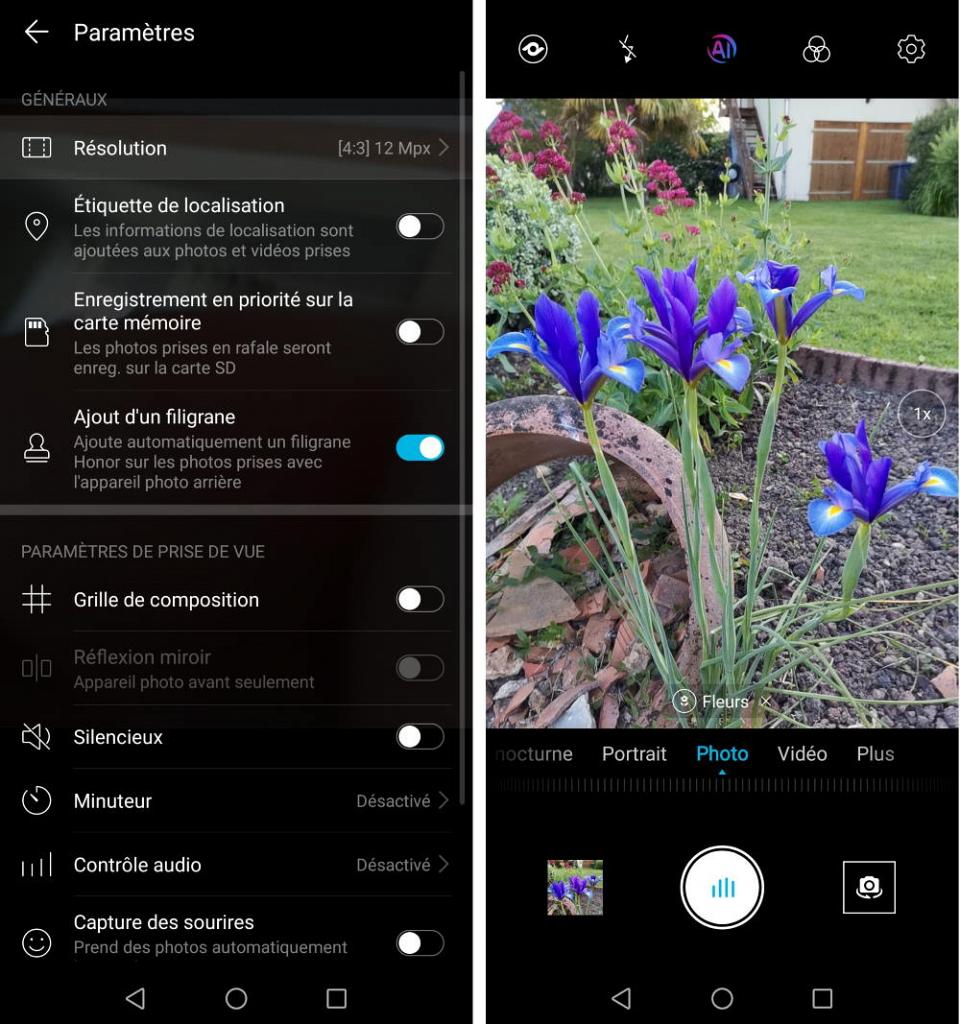Enable Étiquette de localisation
The width and height of the screenshot is (960, 1024).
tap(419, 227)
